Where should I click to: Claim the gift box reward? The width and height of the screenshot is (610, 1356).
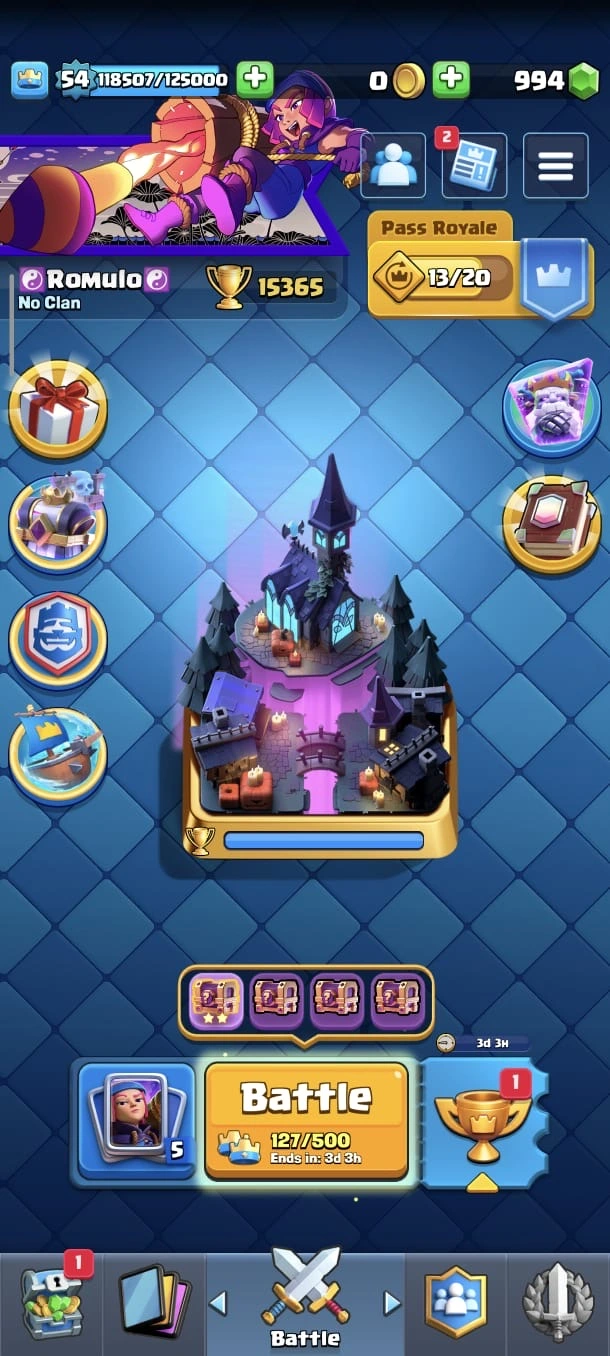pyautogui.click(x=58, y=409)
